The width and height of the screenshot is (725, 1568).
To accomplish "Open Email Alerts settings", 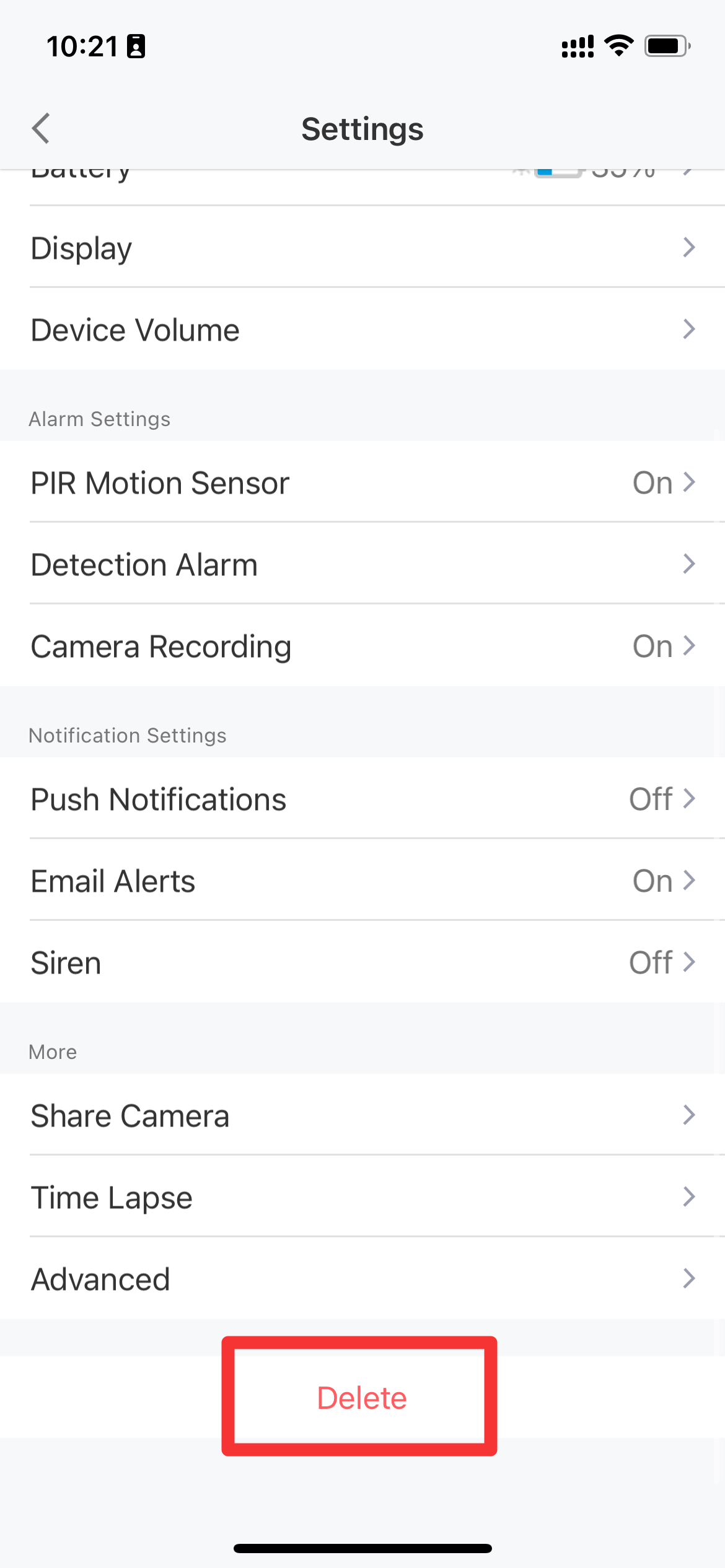I will pyautogui.click(x=362, y=880).
